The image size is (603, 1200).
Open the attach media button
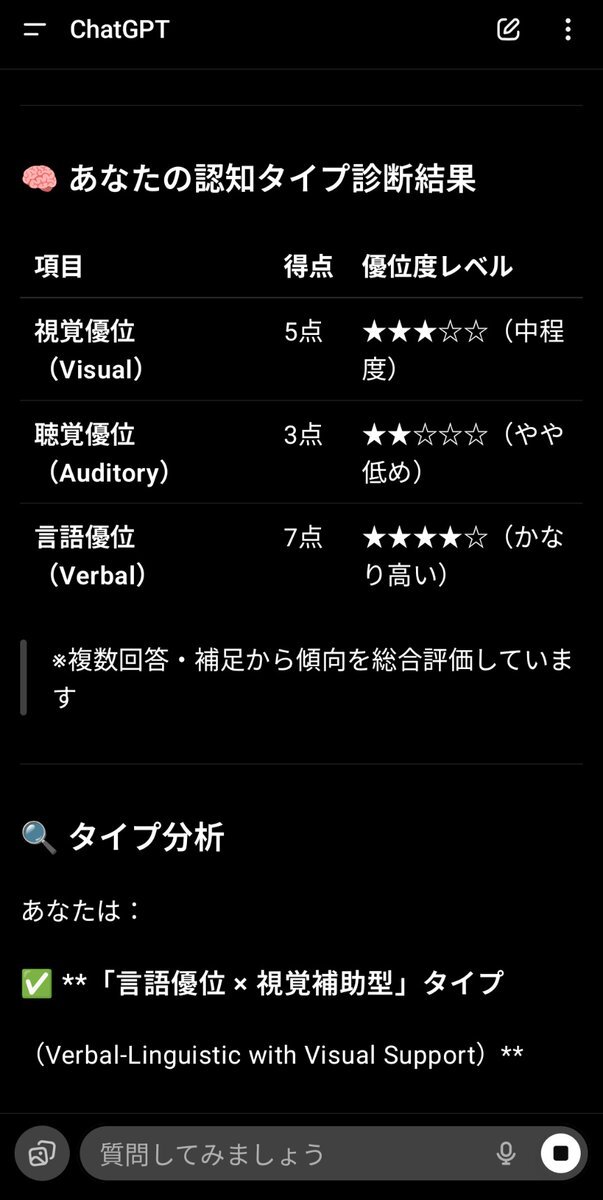coord(42,1154)
